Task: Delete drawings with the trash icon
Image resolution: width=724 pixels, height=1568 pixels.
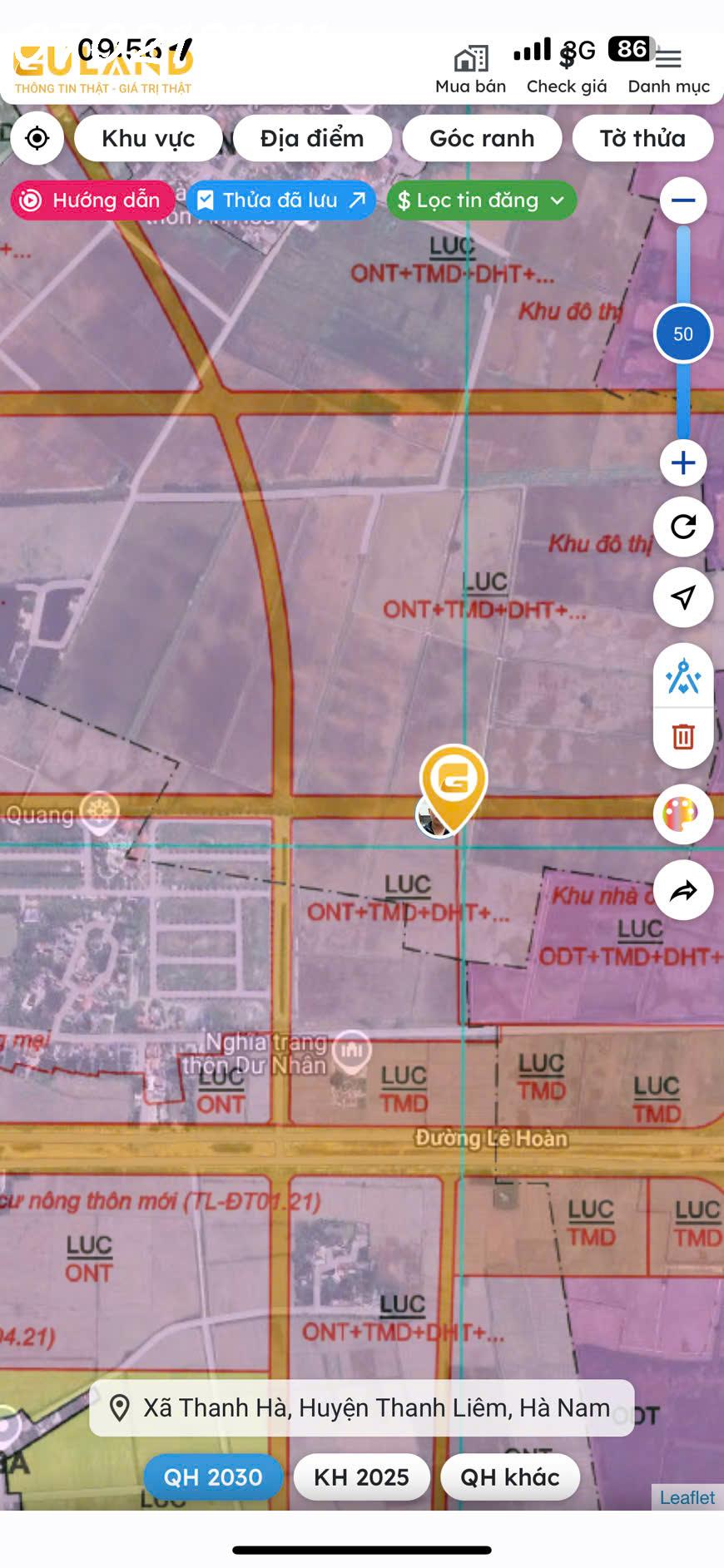Action: pos(683,737)
